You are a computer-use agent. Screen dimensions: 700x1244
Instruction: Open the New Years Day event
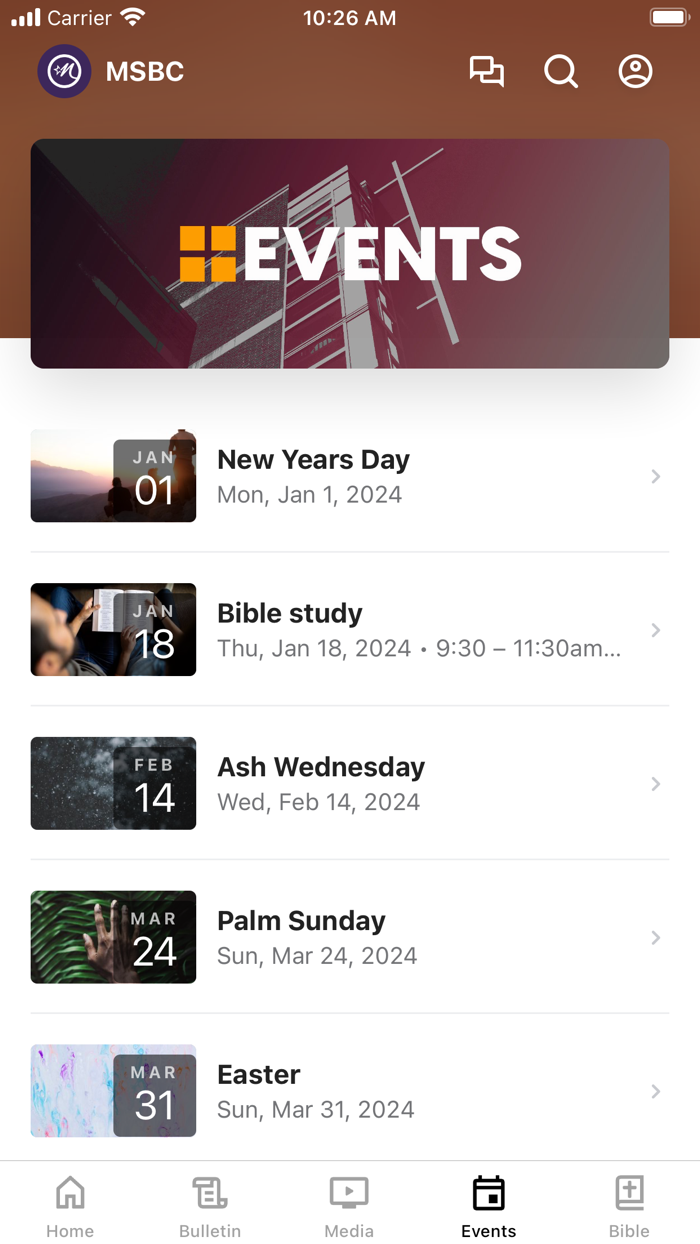[x=350, y=476]
